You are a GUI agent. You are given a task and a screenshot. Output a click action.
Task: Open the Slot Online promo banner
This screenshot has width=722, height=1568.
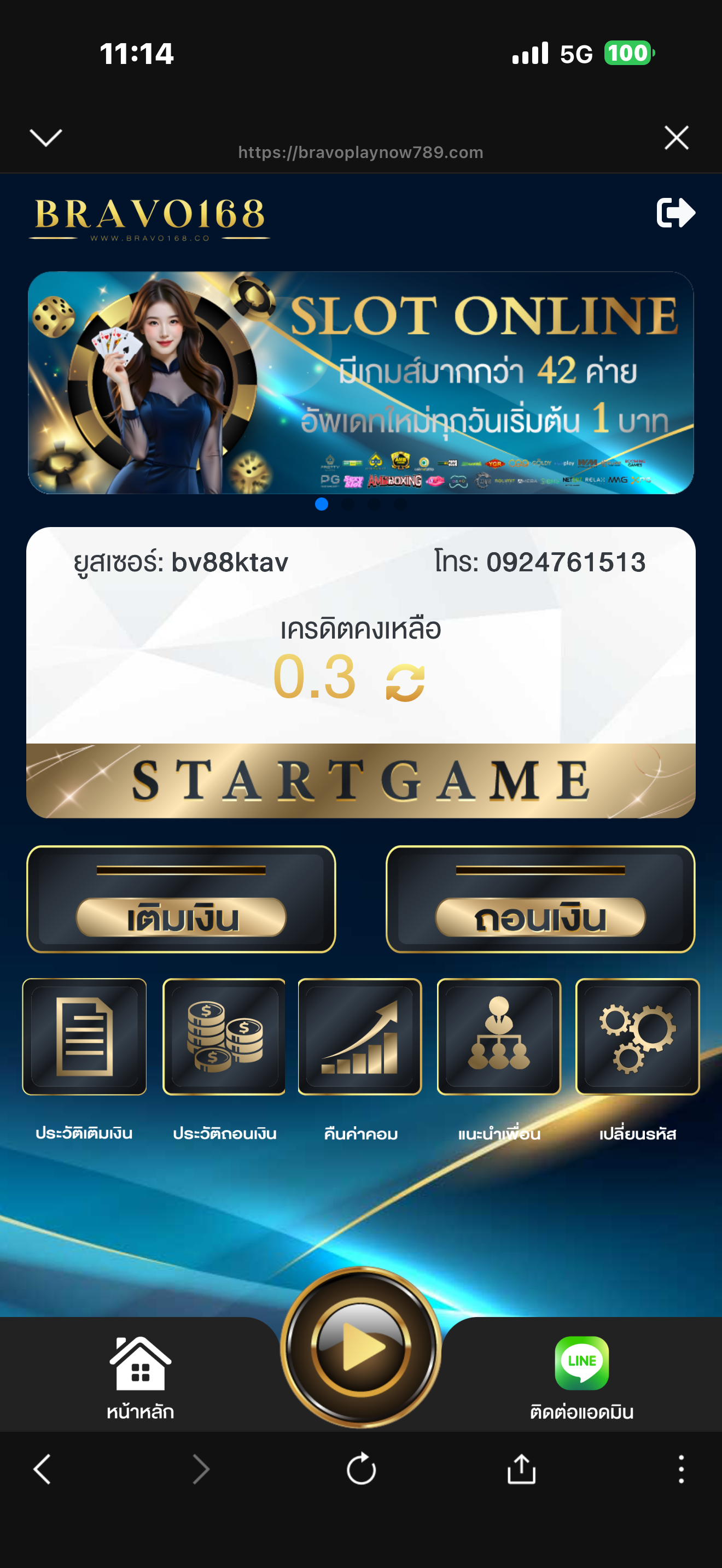tap(360, 382)
